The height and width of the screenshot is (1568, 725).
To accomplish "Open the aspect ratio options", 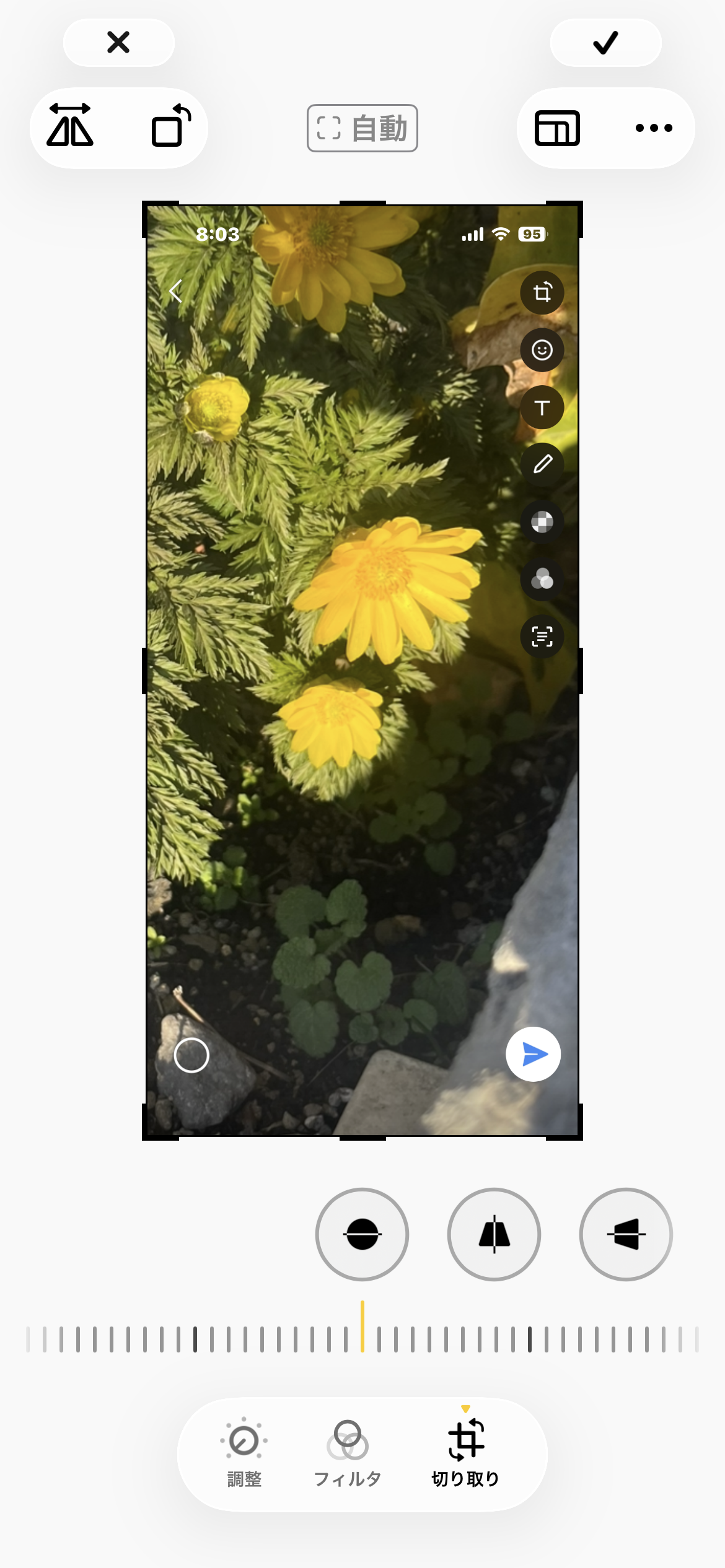I will (x=557, y=128).
